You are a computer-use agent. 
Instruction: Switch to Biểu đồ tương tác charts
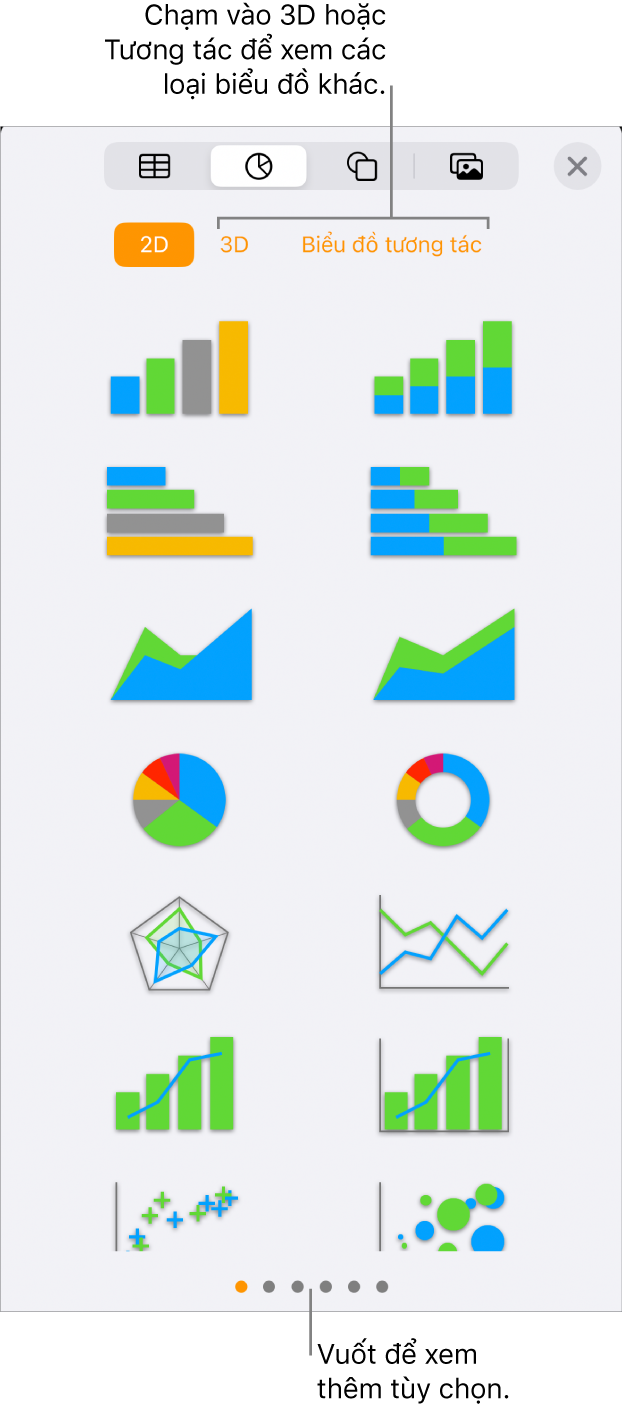pyautogui.click(x=392, y=245)
